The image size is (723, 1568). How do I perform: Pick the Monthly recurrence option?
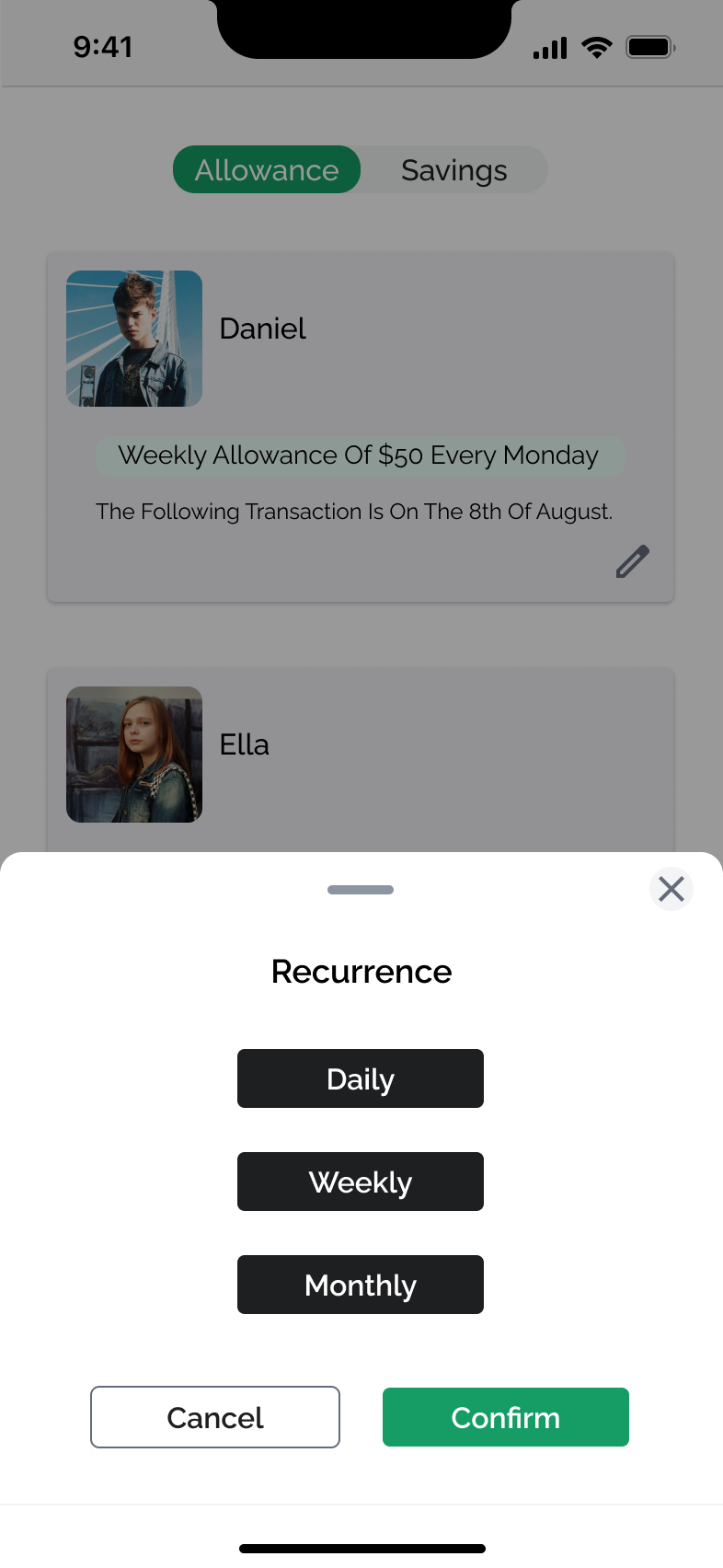tap(361, 1285)
